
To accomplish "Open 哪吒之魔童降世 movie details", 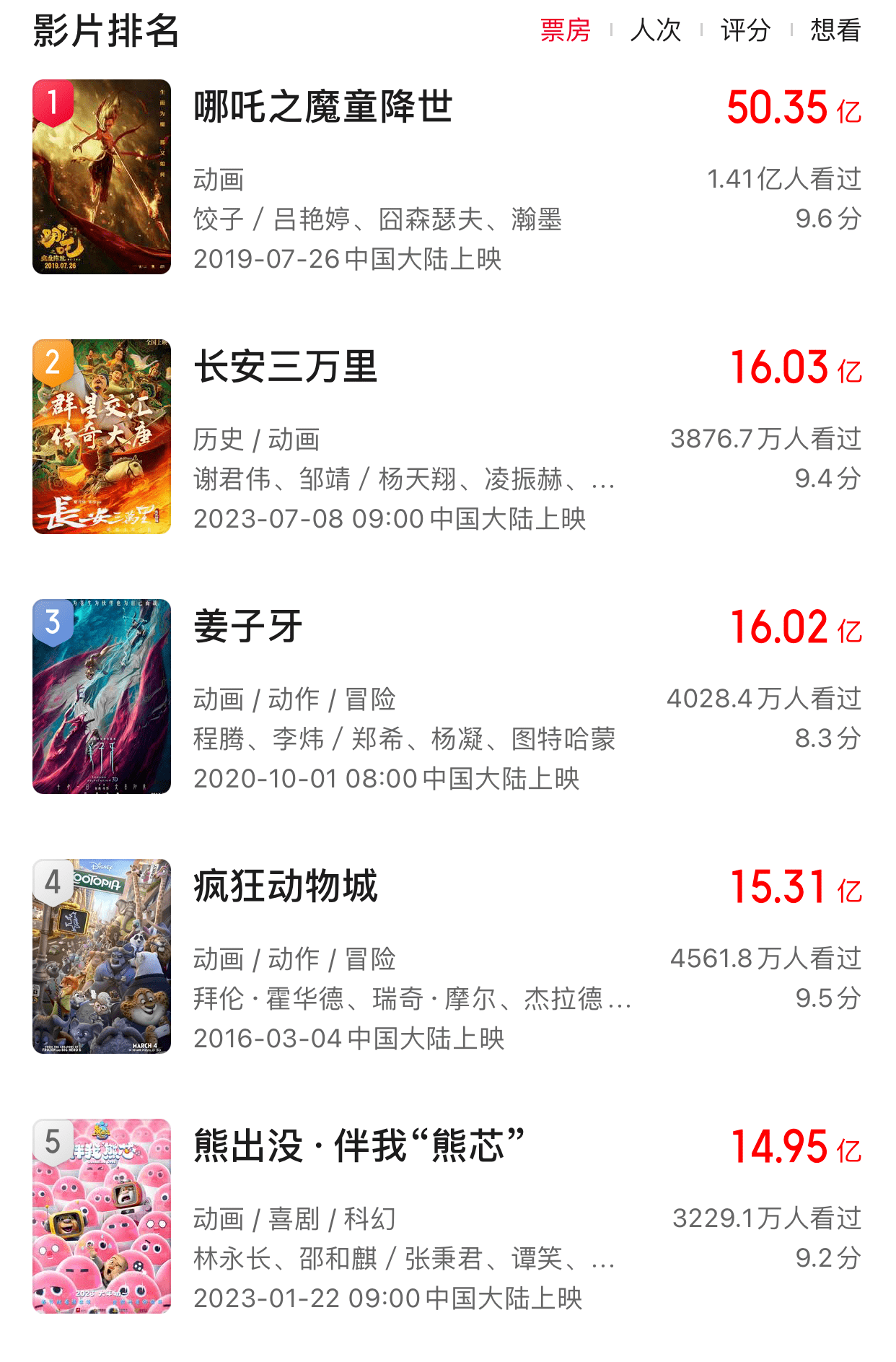I will click(322, 108).
